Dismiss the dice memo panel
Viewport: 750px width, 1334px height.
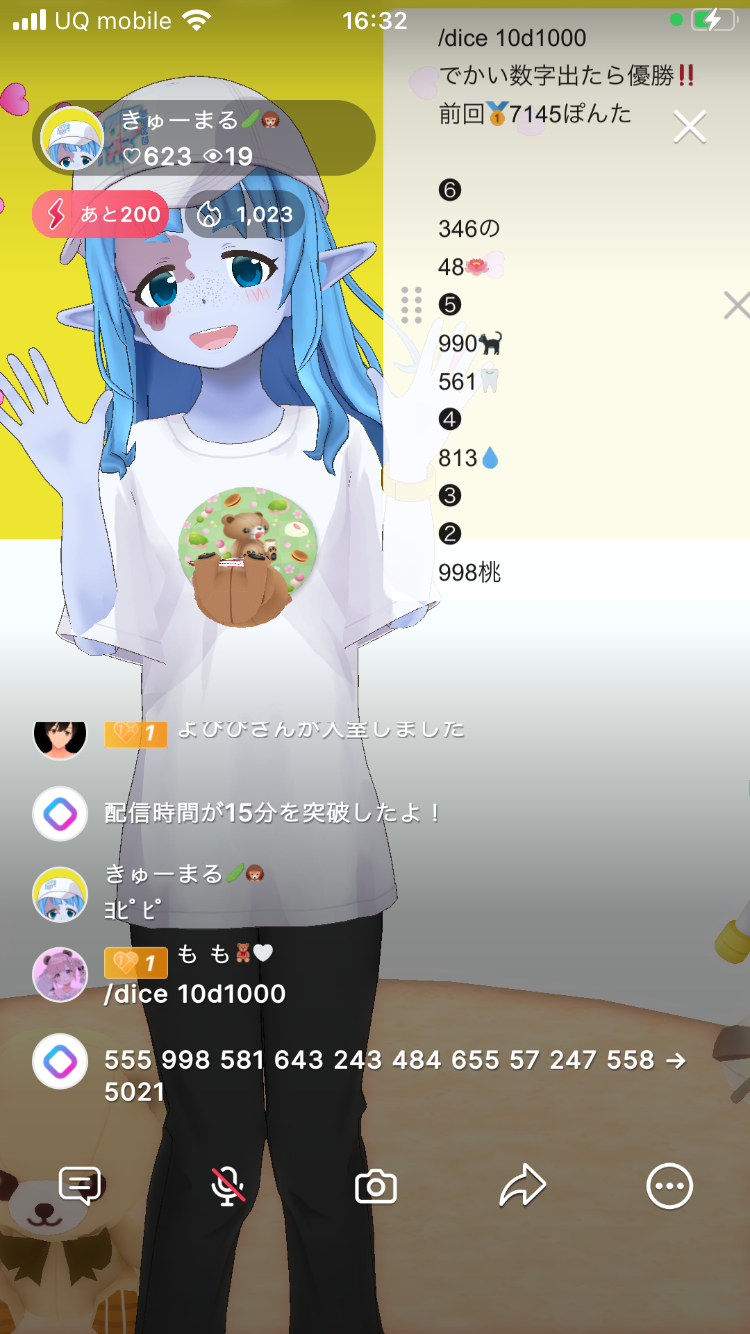click(x=737, y=306)
